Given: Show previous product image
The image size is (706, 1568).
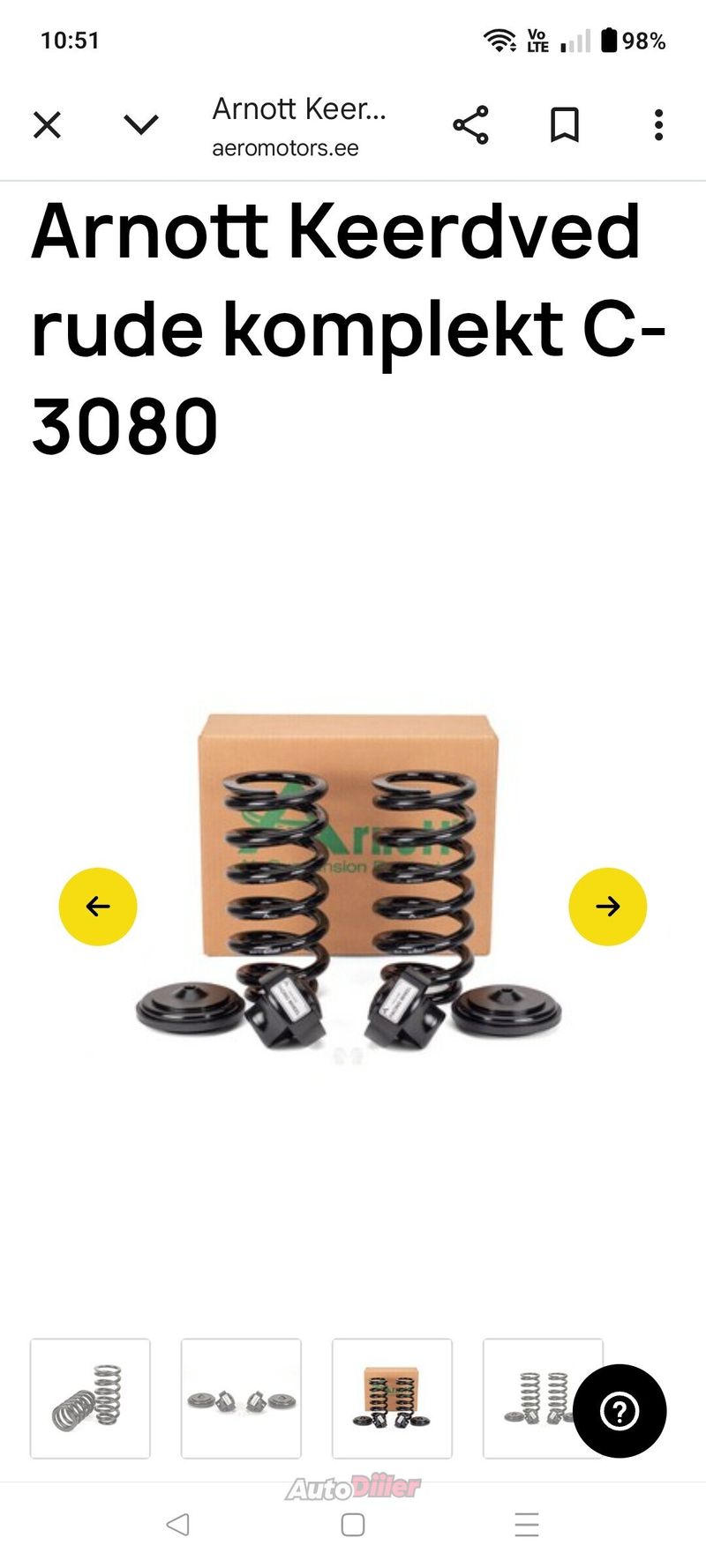Looking at the screenshot, I should (98, 907).
